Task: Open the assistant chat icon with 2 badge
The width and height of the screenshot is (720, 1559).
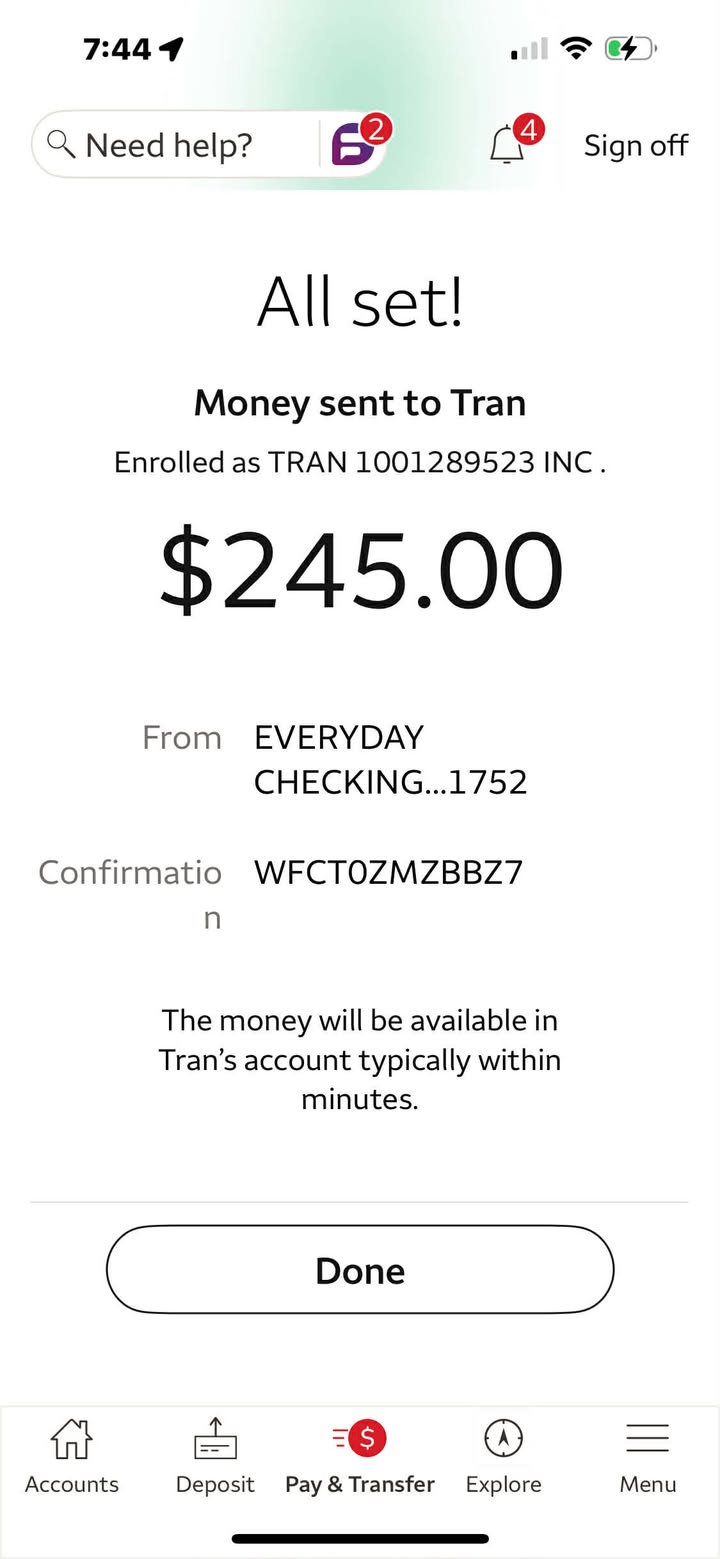Action: pos(355,146)
